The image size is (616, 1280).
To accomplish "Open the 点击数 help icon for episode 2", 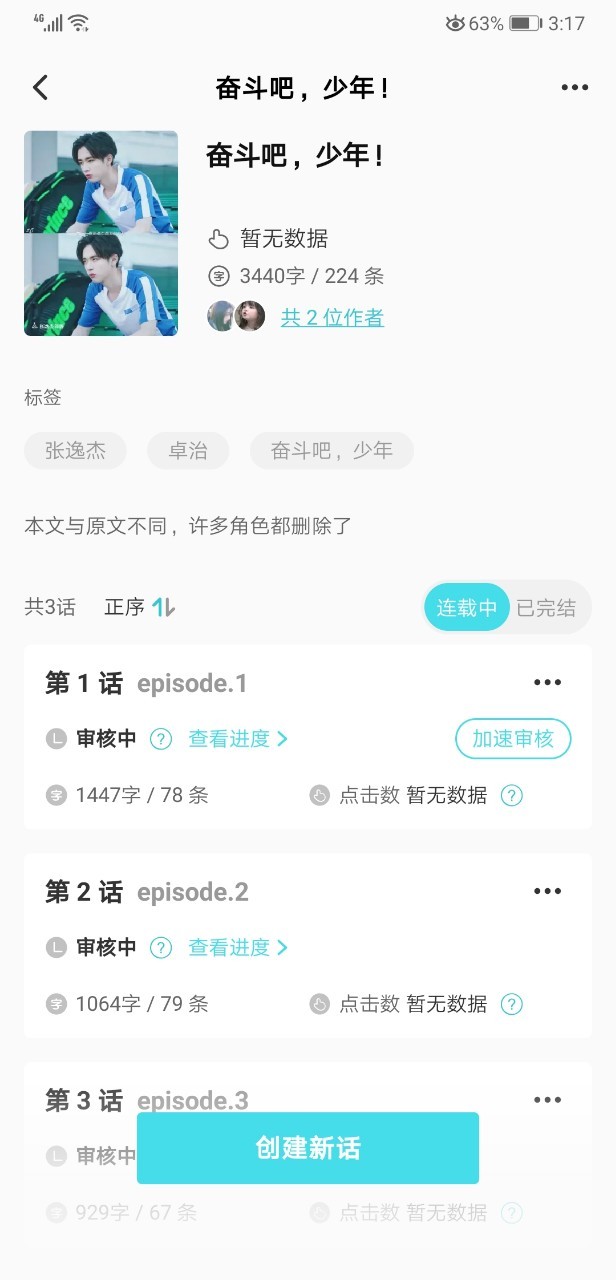I will [511, 1004].
